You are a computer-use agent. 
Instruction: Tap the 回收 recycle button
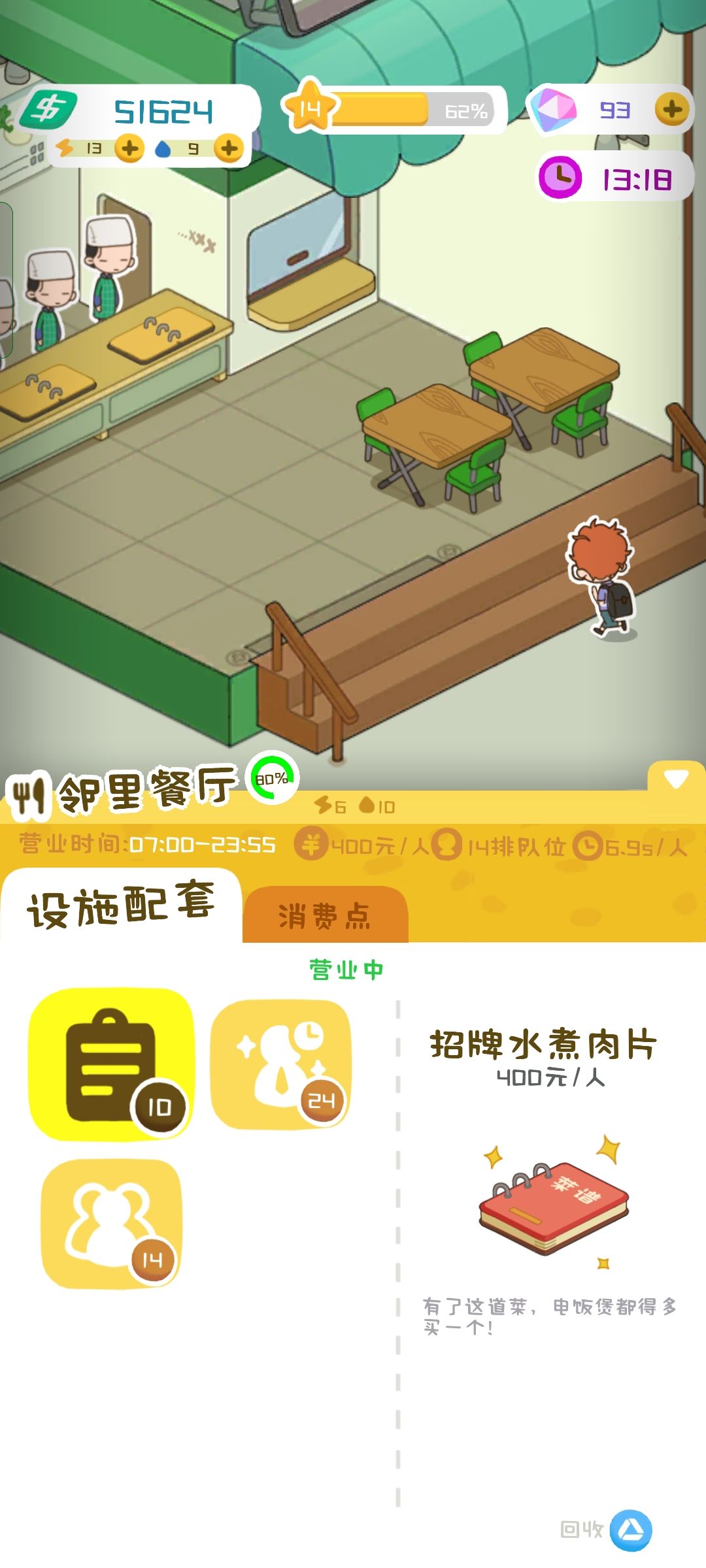(630, 1529)
